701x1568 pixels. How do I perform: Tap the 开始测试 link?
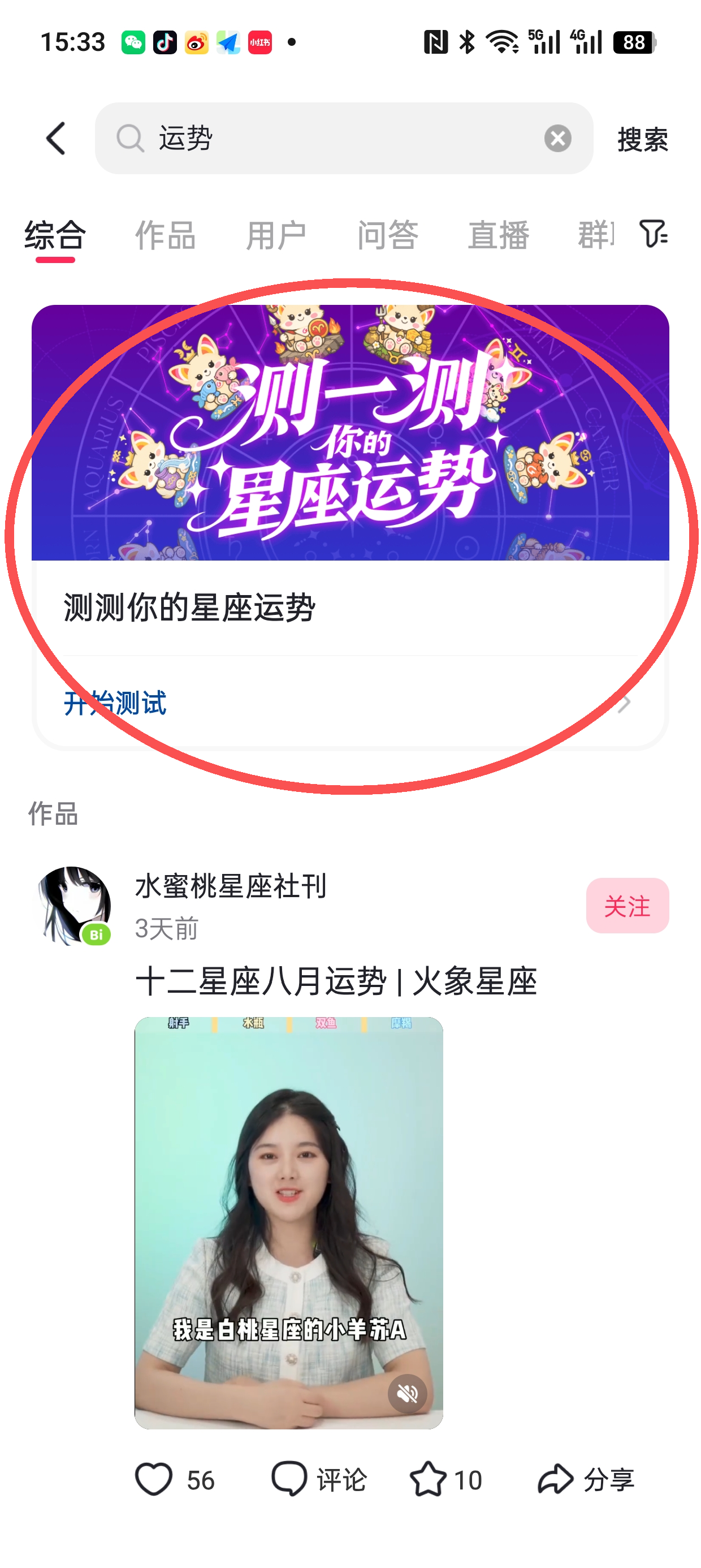coord(115,703)
